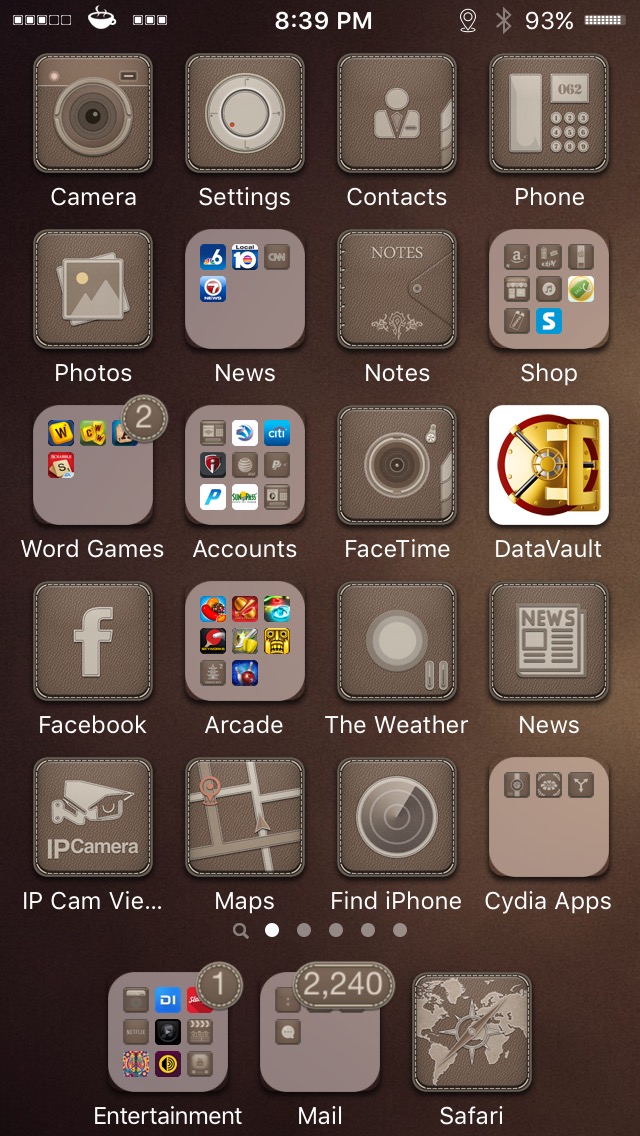Viewport: 640px width, 1136px height.
Task: Open the Word Games folder
Action: coord(93,466)
